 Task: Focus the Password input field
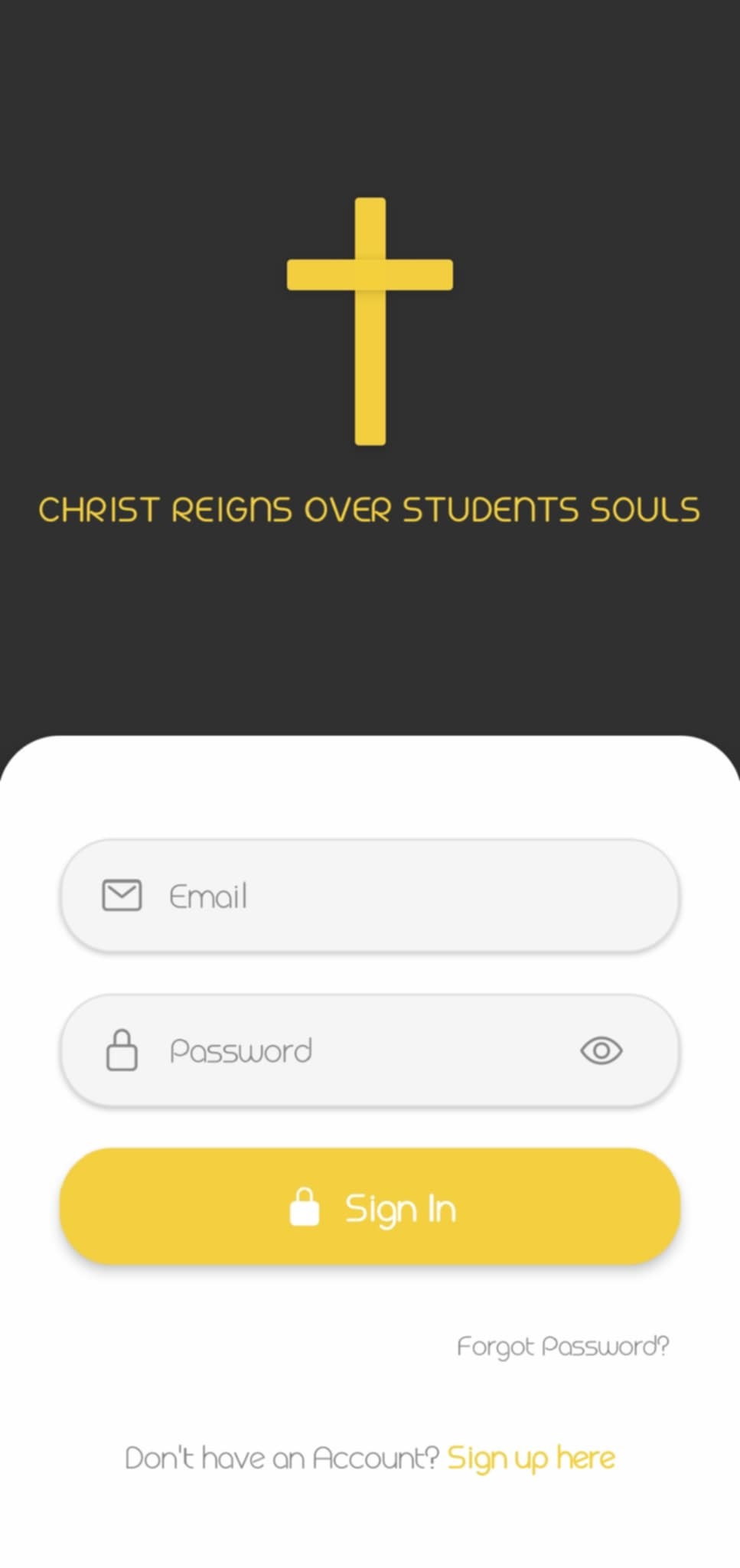[x=344, y=1050]
